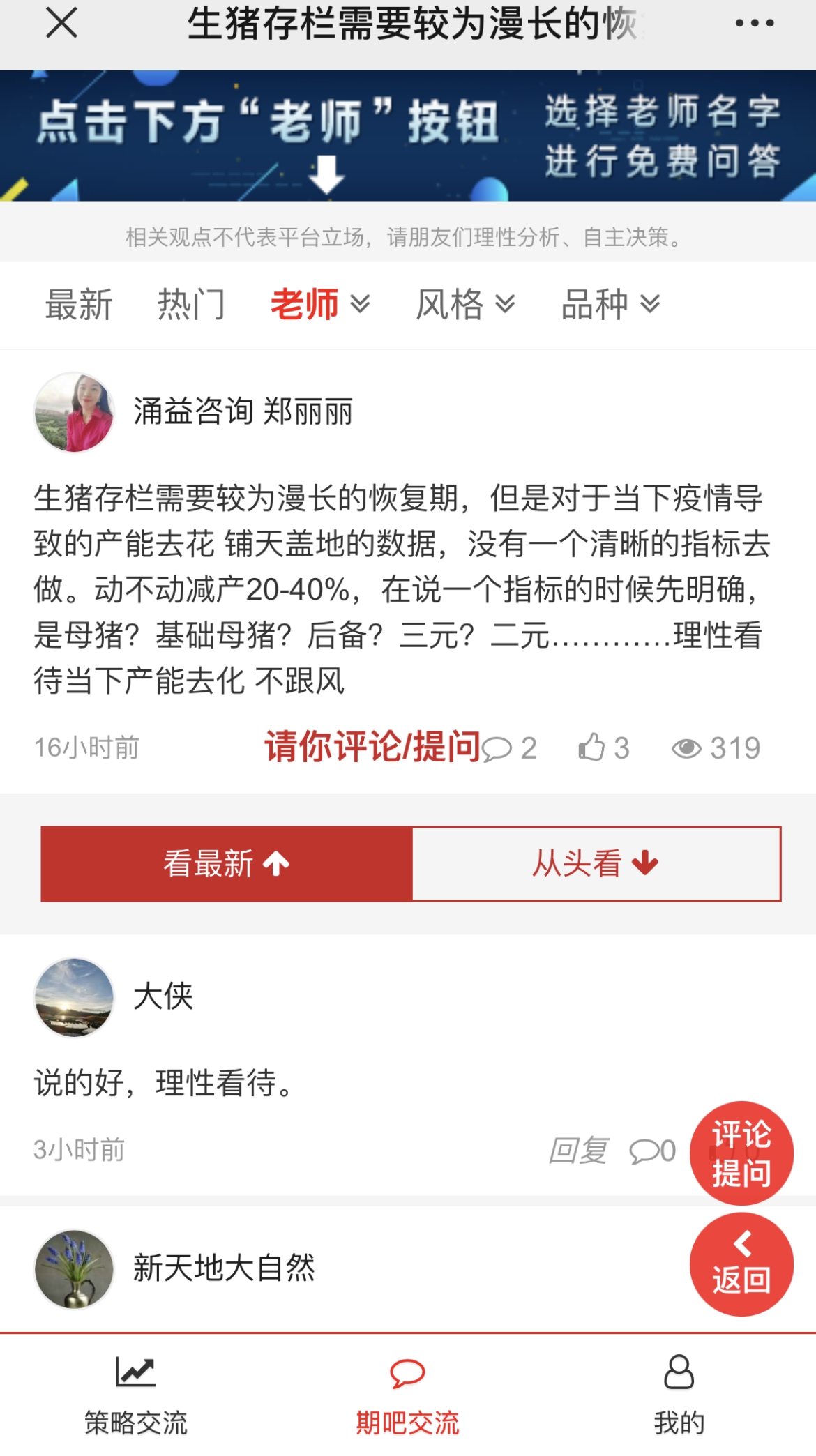816x1456 pixels.
Task: Tap the 请你评论/提问 link
Action: [372, 748]
